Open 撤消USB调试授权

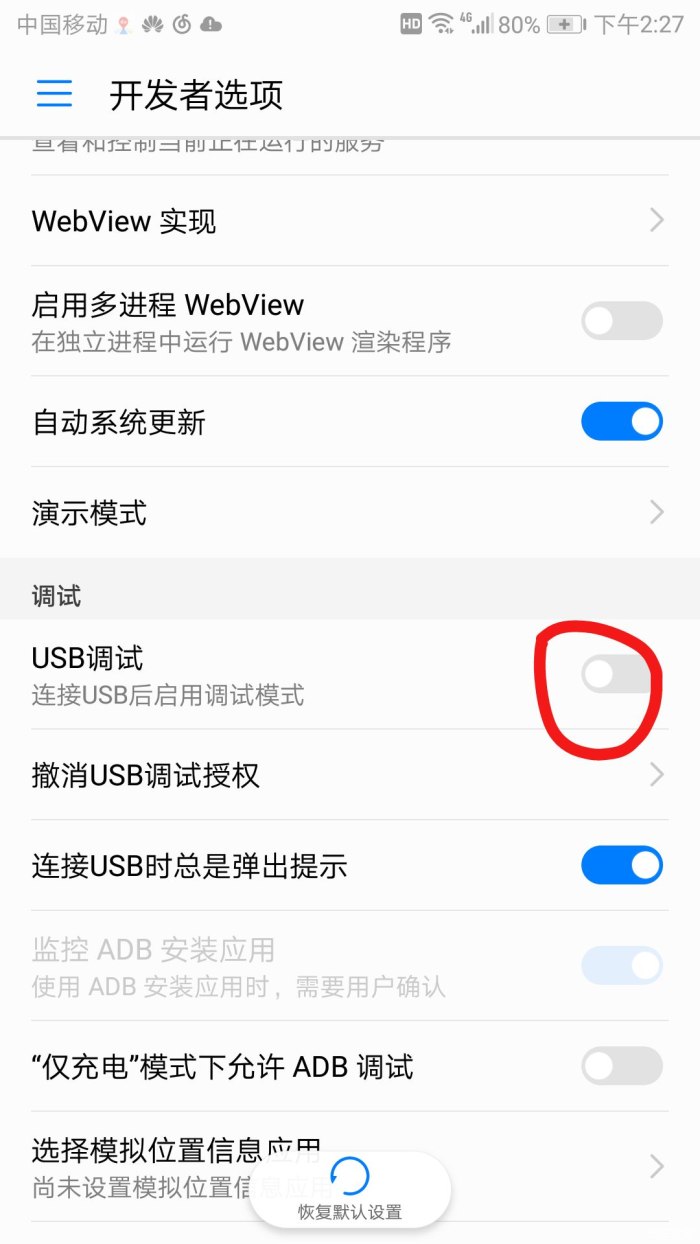350,775
